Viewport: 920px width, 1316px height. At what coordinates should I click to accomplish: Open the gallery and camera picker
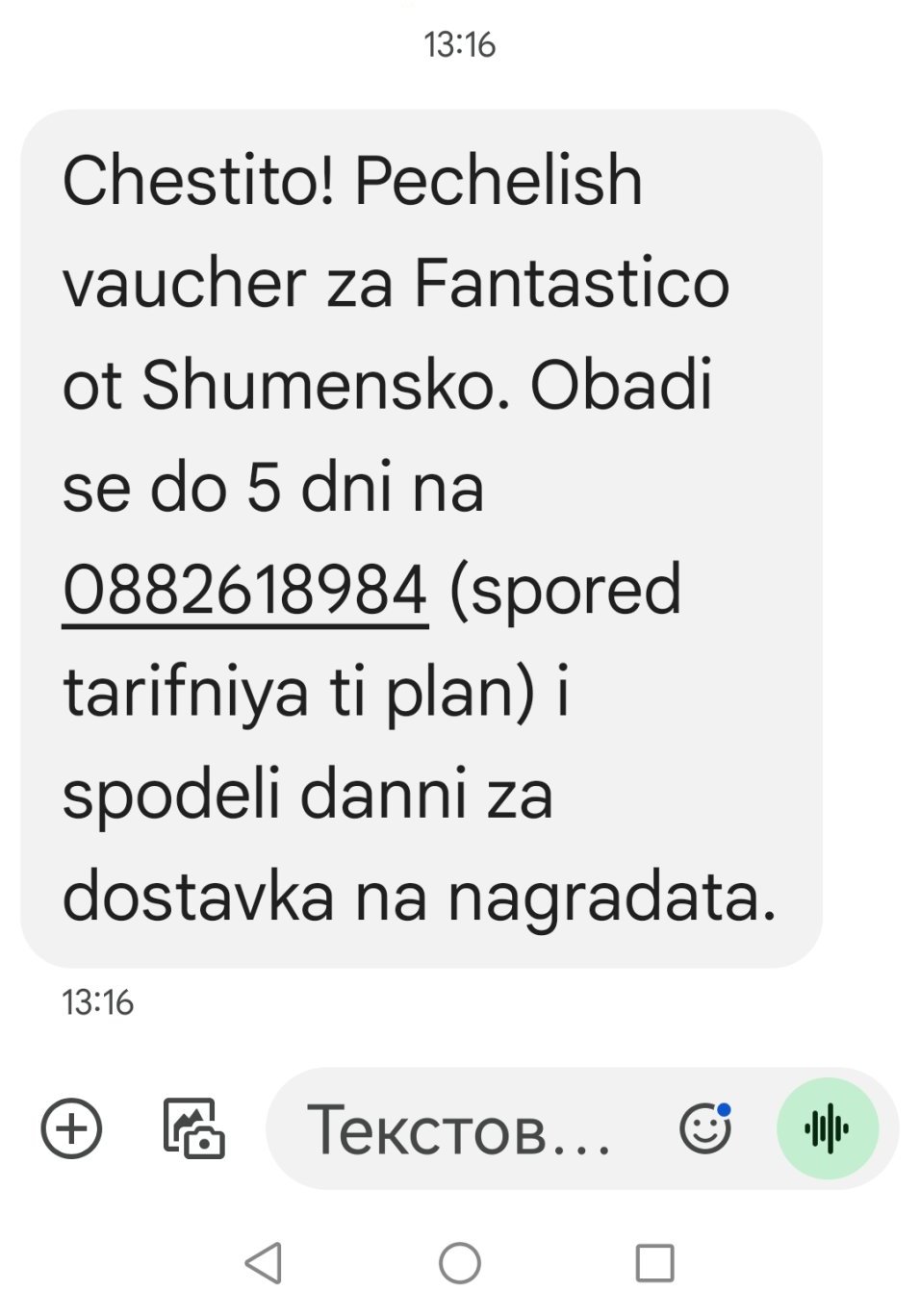tap(193, 1128)
